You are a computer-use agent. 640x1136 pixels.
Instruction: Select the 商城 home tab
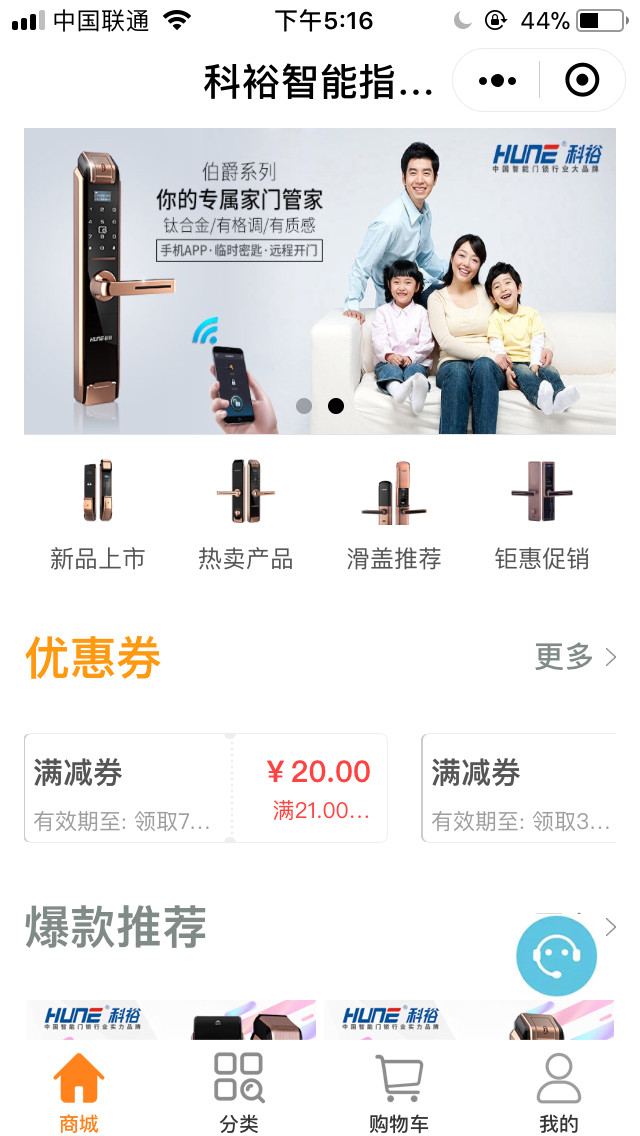point(79,1092)
